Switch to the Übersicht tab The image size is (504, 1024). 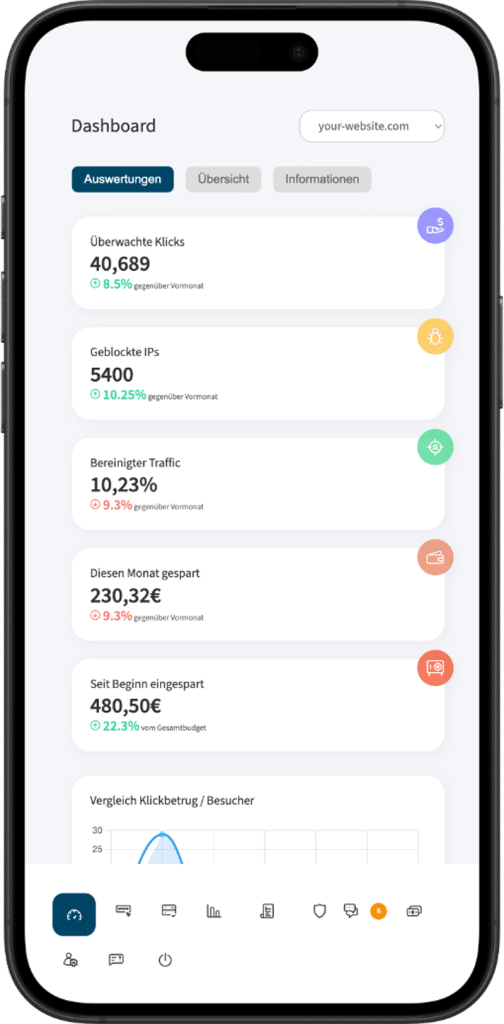point(223,179)
